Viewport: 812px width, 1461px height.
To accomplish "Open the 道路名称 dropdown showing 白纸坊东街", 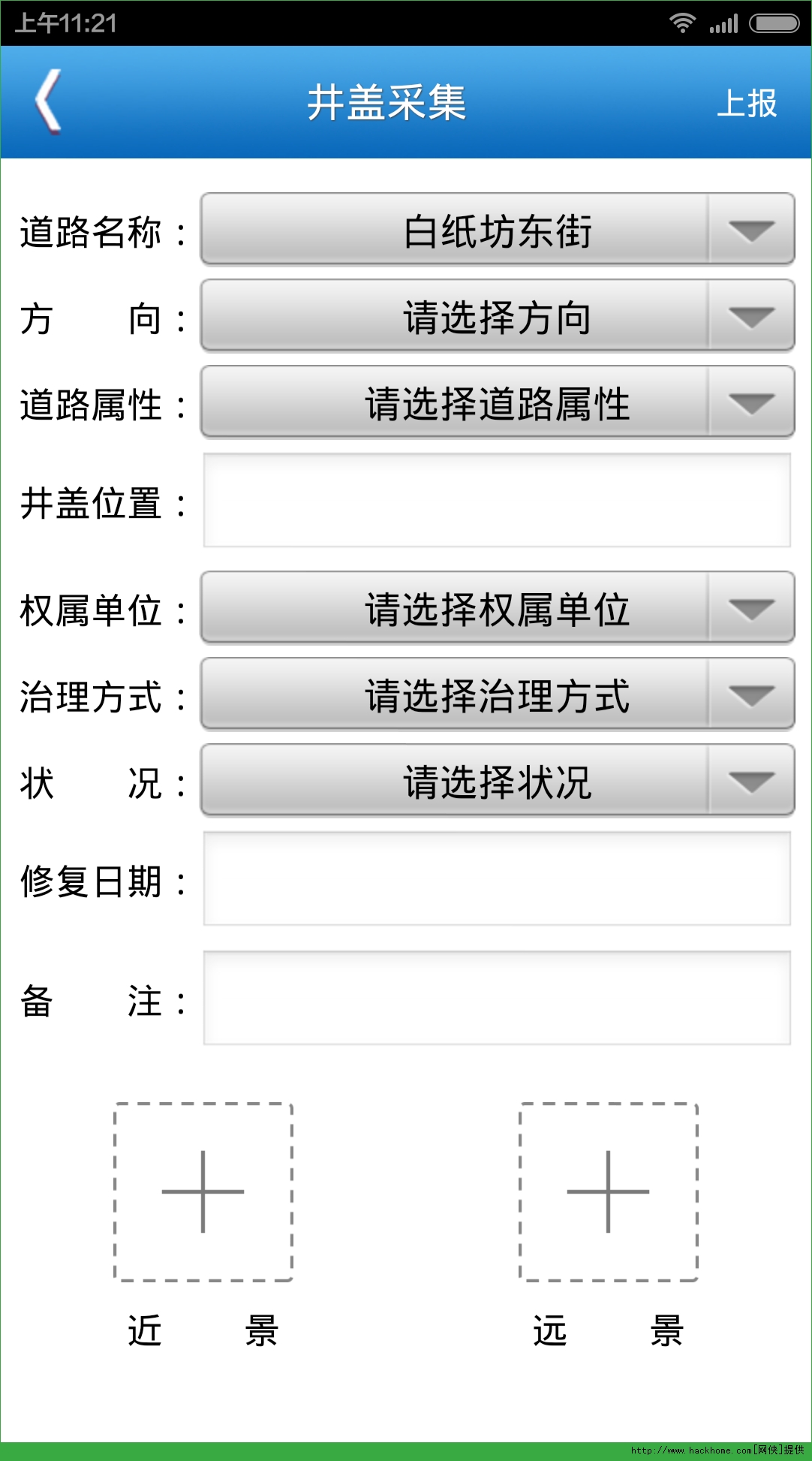I will [x=497, y=230].
